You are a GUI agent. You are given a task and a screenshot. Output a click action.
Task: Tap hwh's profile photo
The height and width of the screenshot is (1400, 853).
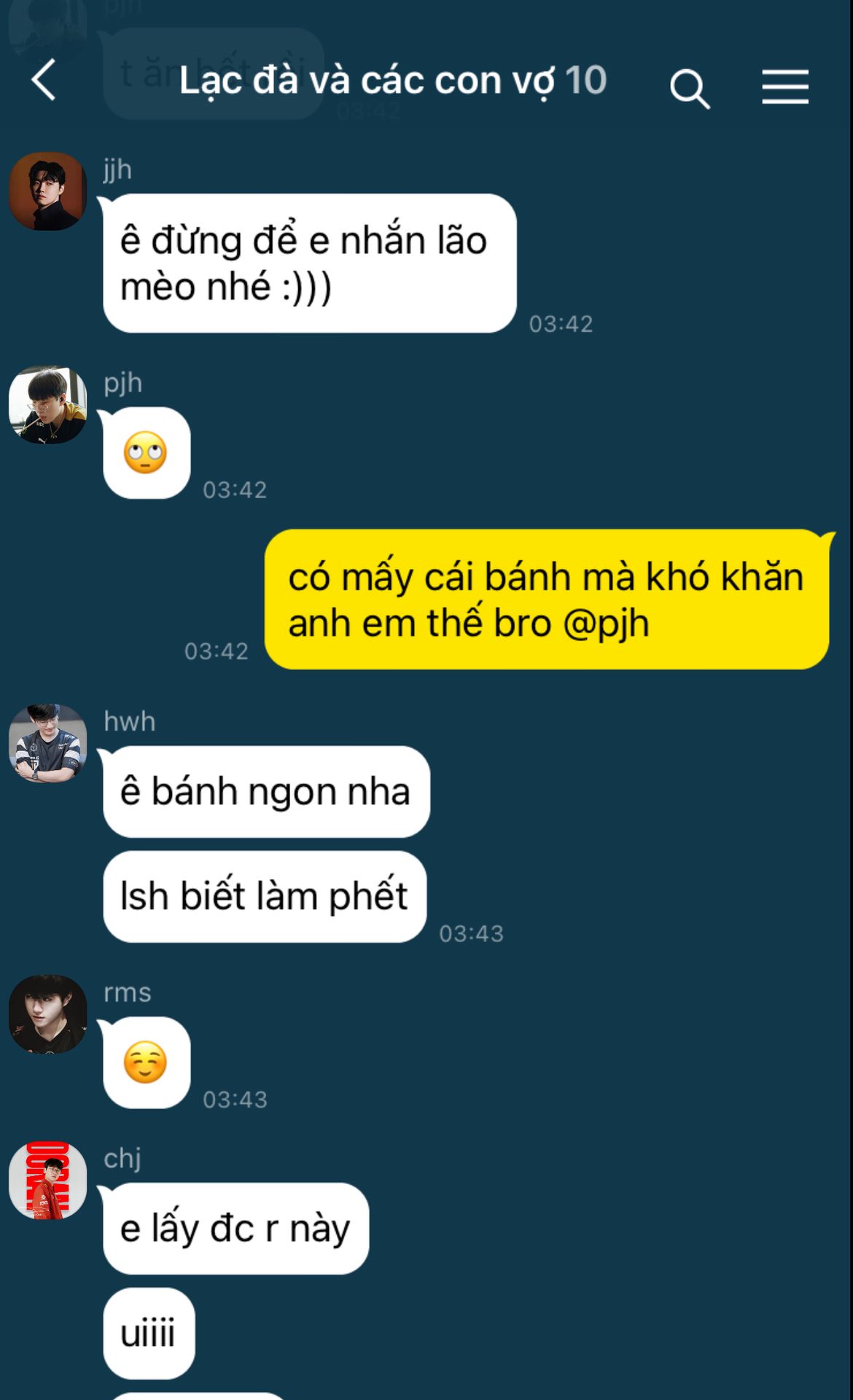click(x=47, y=743)
